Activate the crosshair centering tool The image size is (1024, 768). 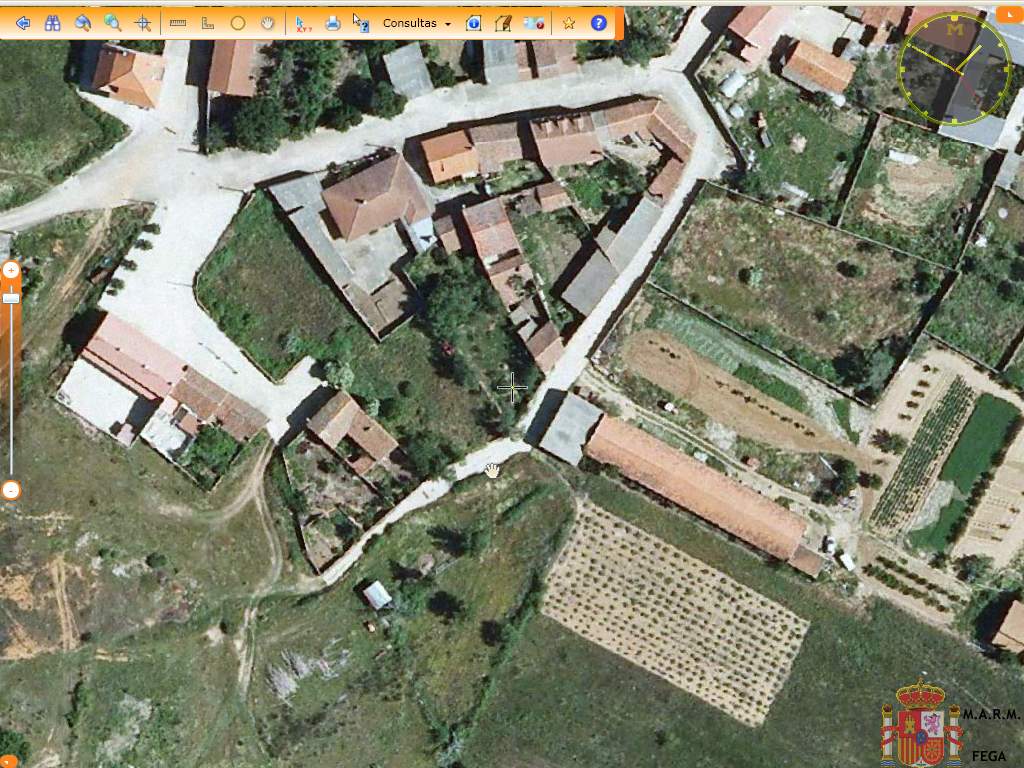142,23
